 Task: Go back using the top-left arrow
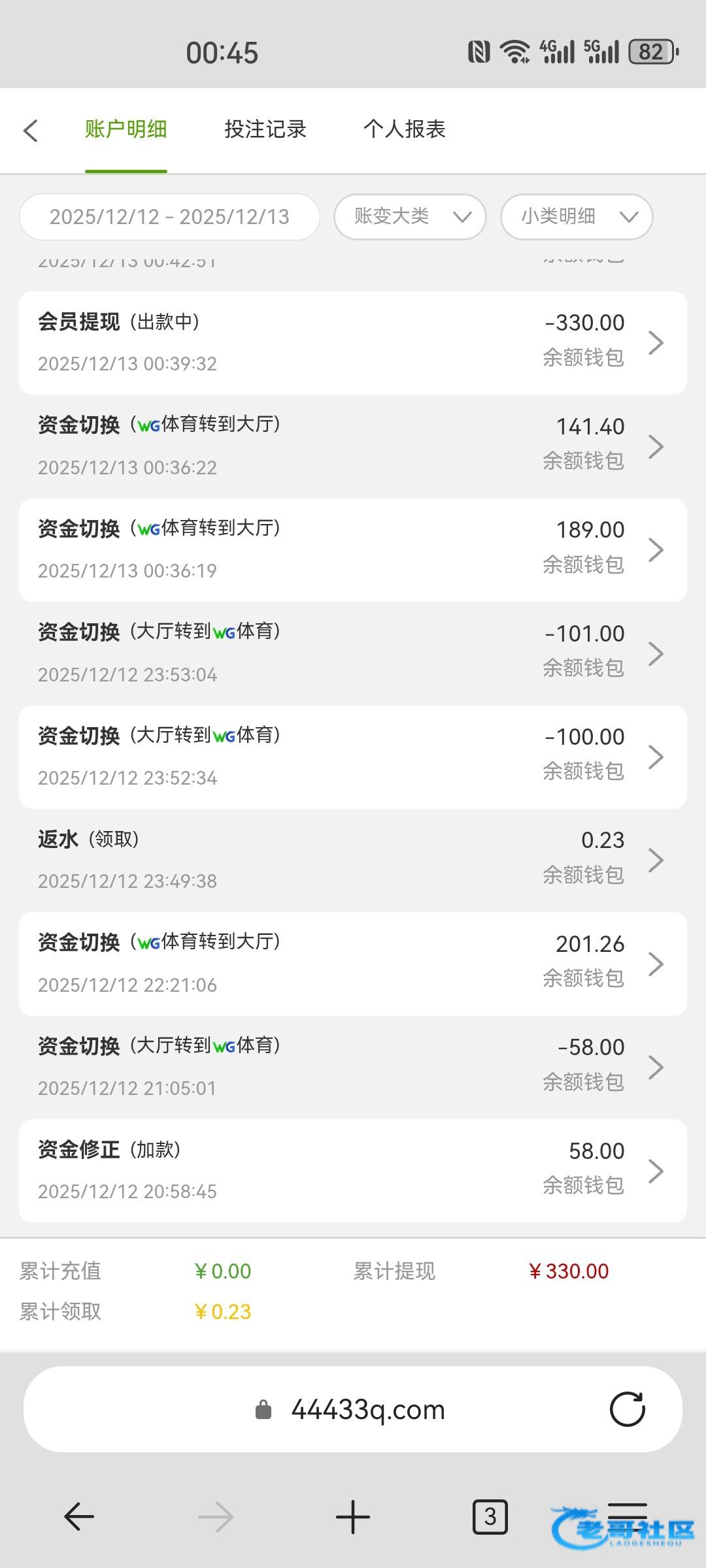tap(31, 131)
